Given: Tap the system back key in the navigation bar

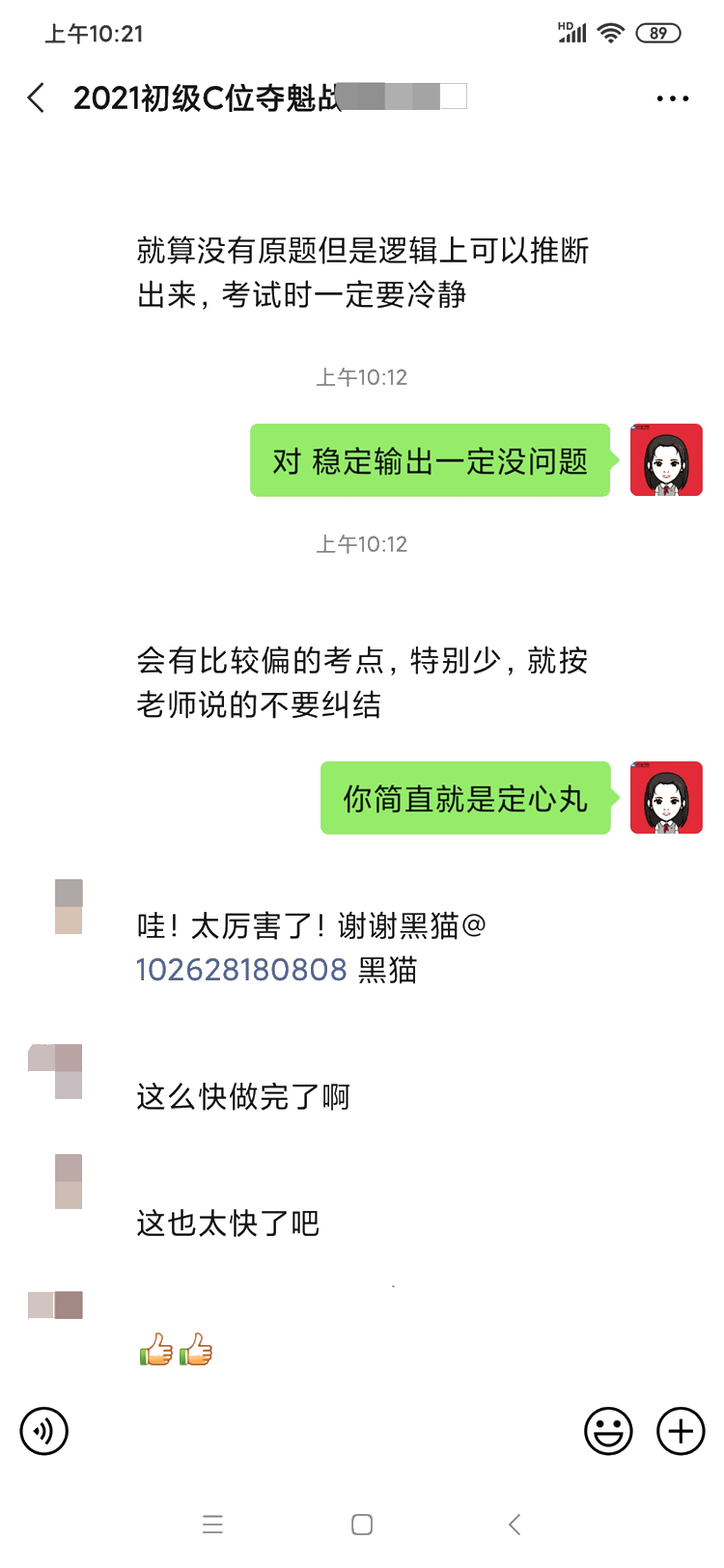Looking at the screenshot, I should click(513, 1524).
